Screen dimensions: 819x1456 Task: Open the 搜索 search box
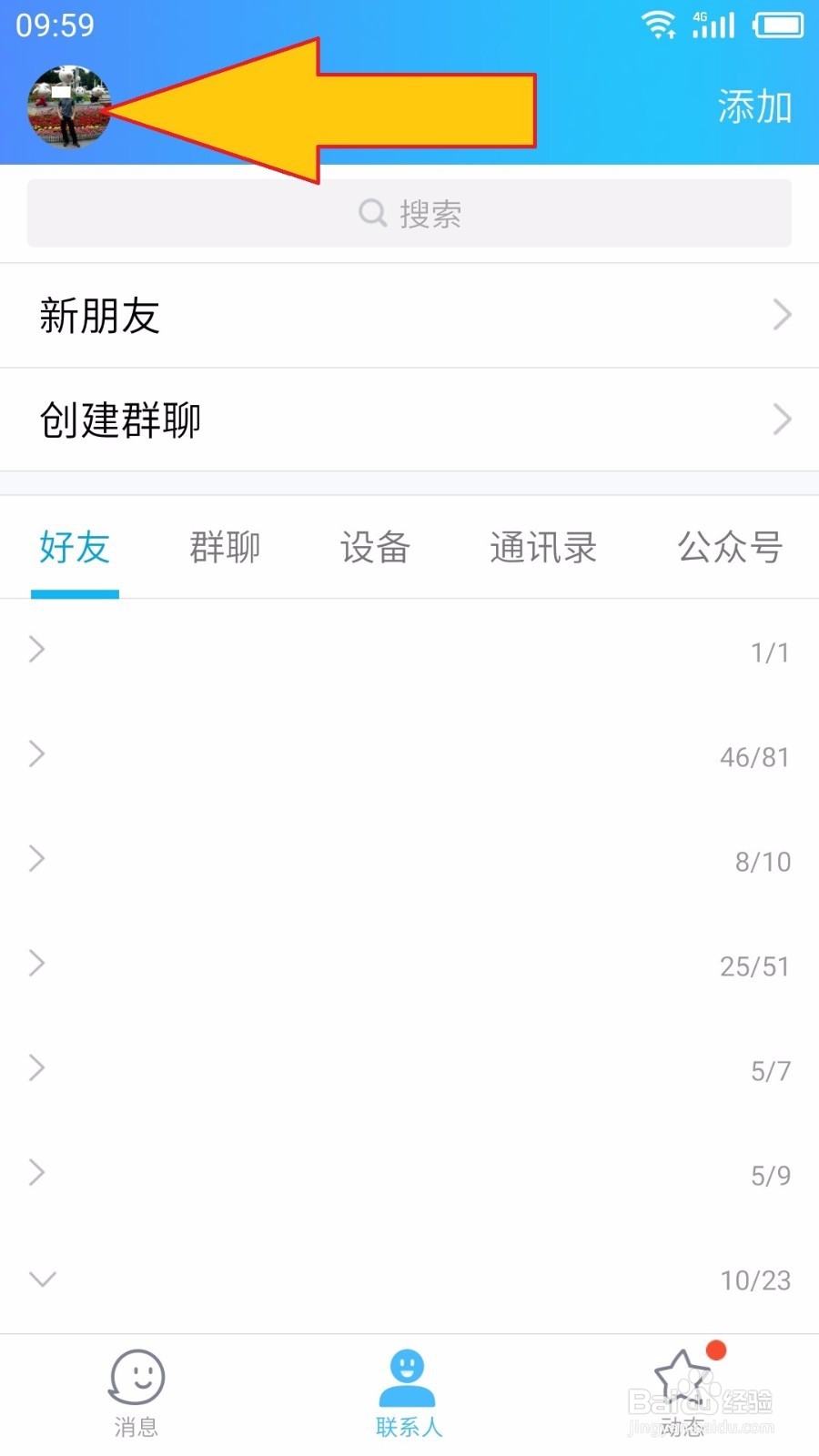coord(409,214)
